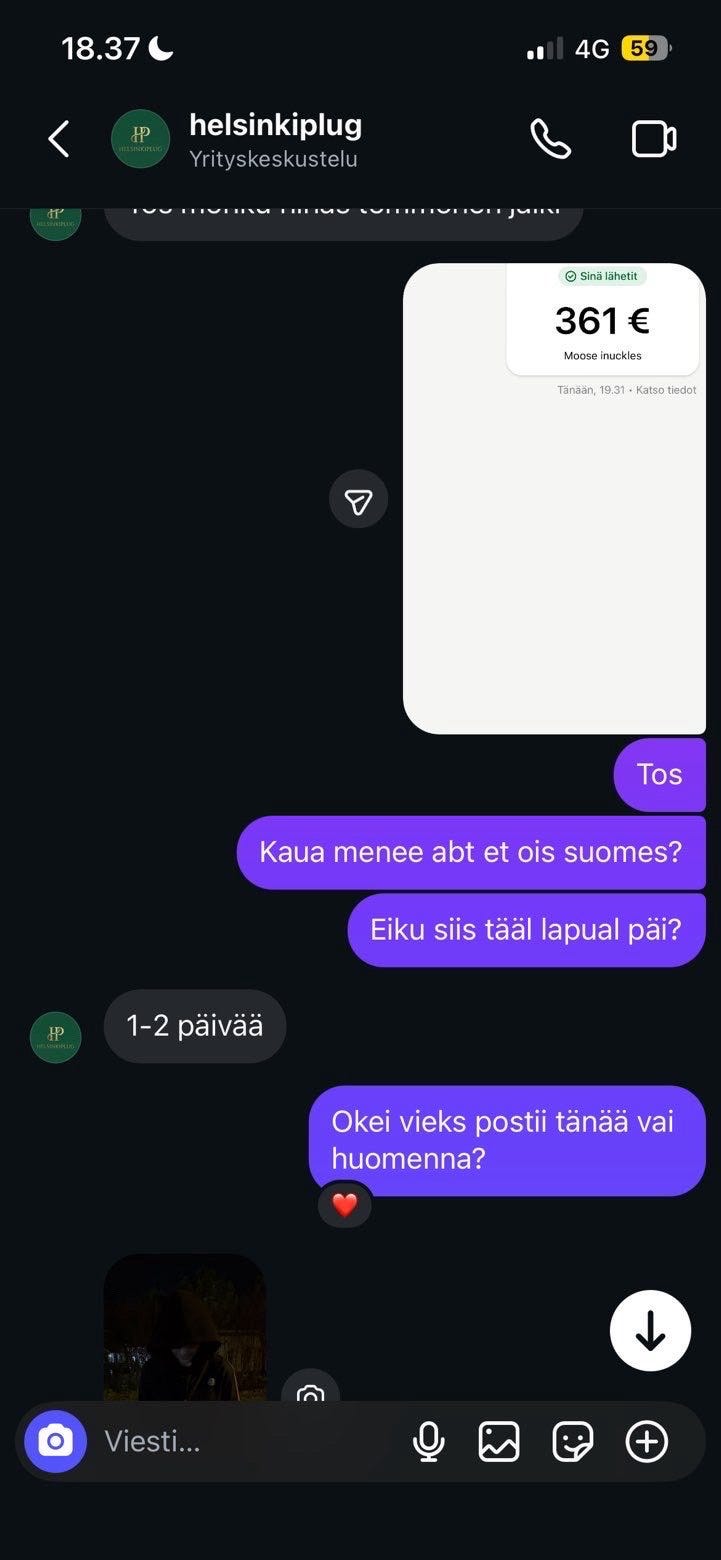Open the photo gallery picker
Image resolution: width=721 pixels, height=1560 pixels.
pos(499,1441)
